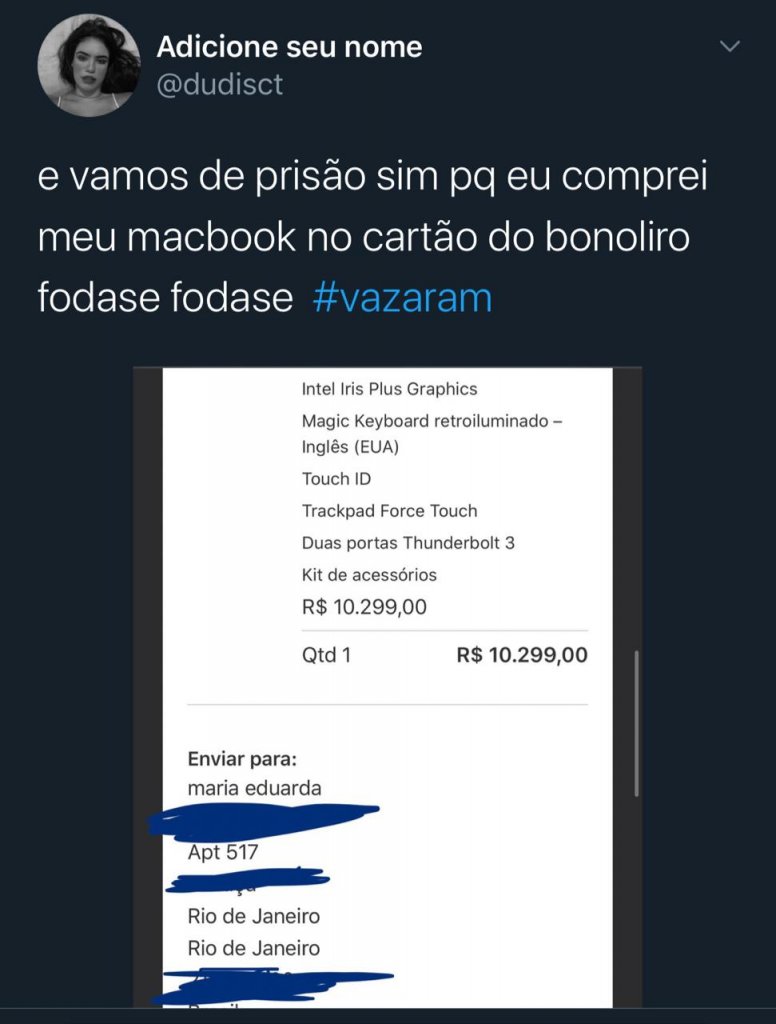Open the profile picture of @dudisct

coord(88,66)
